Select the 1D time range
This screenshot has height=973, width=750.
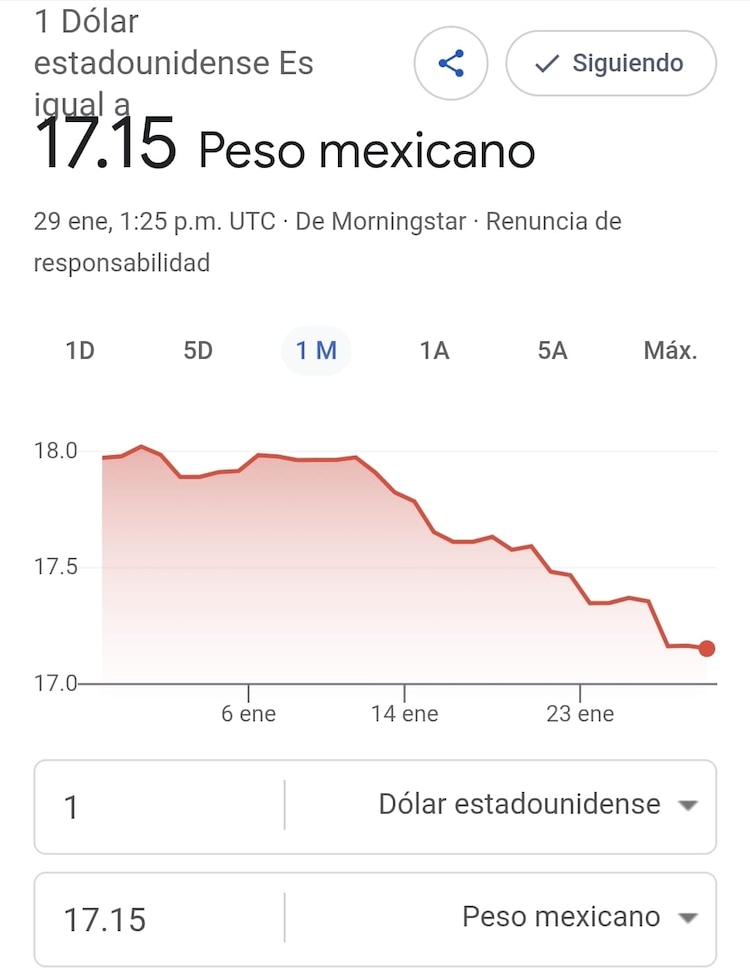80,351
